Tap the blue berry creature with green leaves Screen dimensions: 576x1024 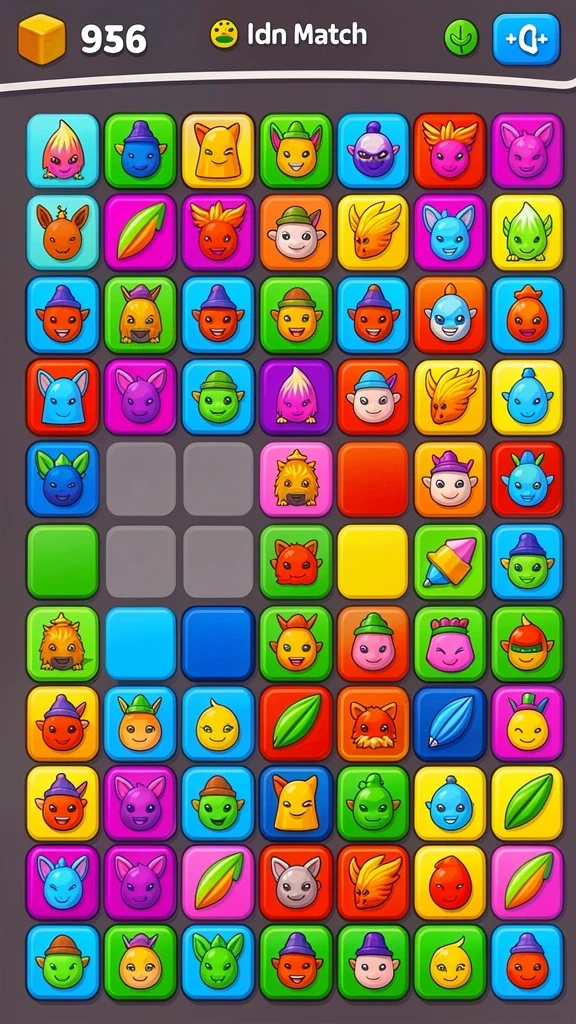63,479
